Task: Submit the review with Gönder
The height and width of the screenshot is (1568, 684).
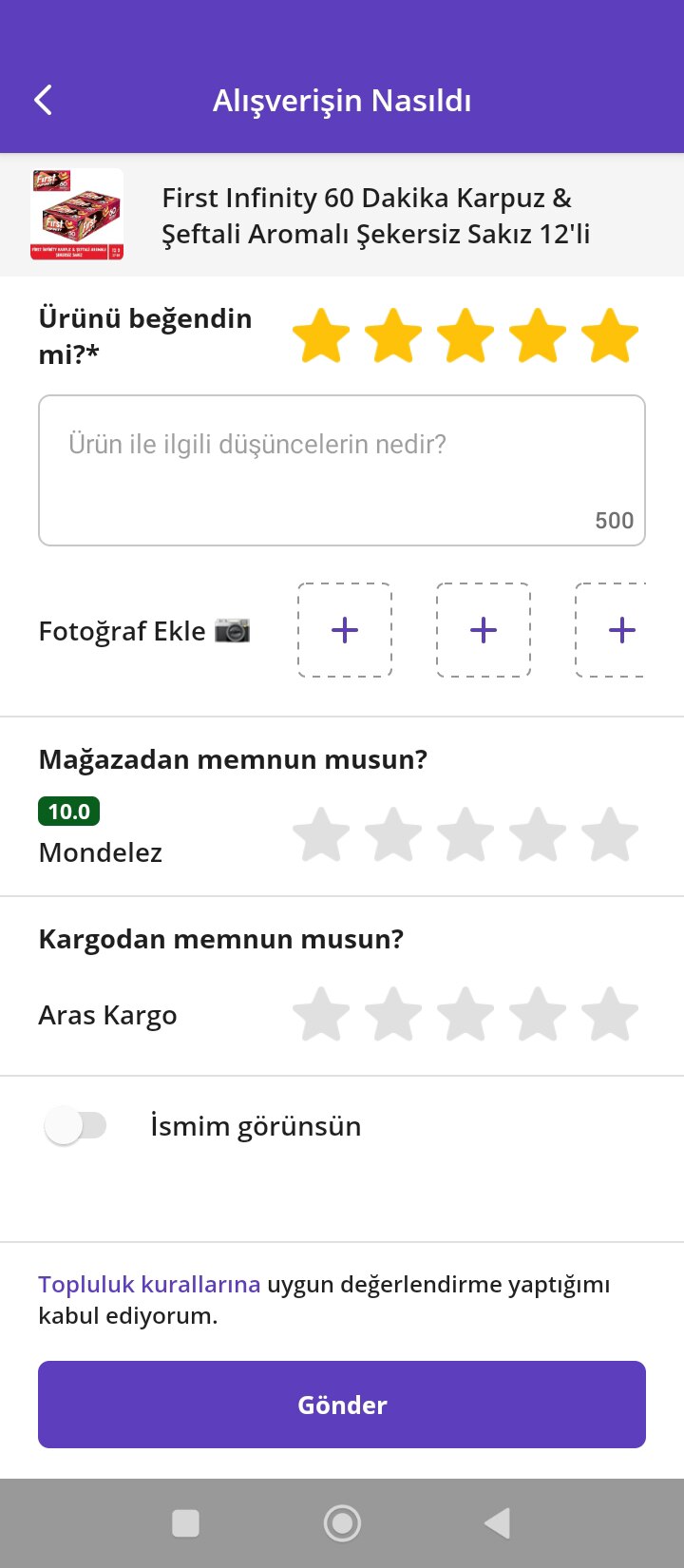Action: pos(342,1405)
